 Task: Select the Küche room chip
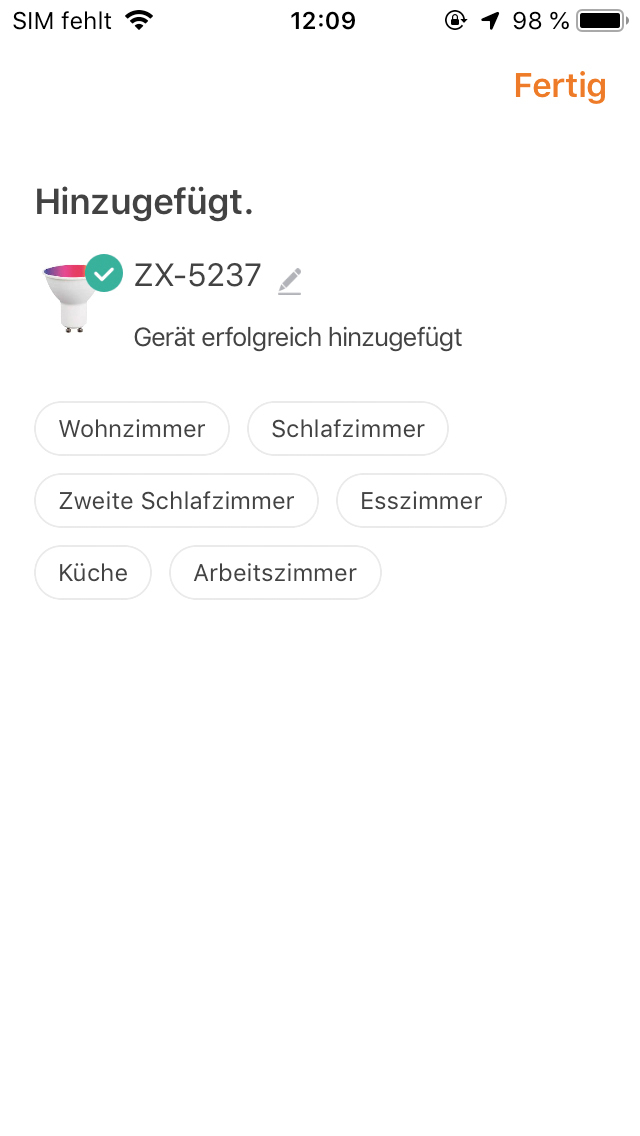(x=93, y=573)
